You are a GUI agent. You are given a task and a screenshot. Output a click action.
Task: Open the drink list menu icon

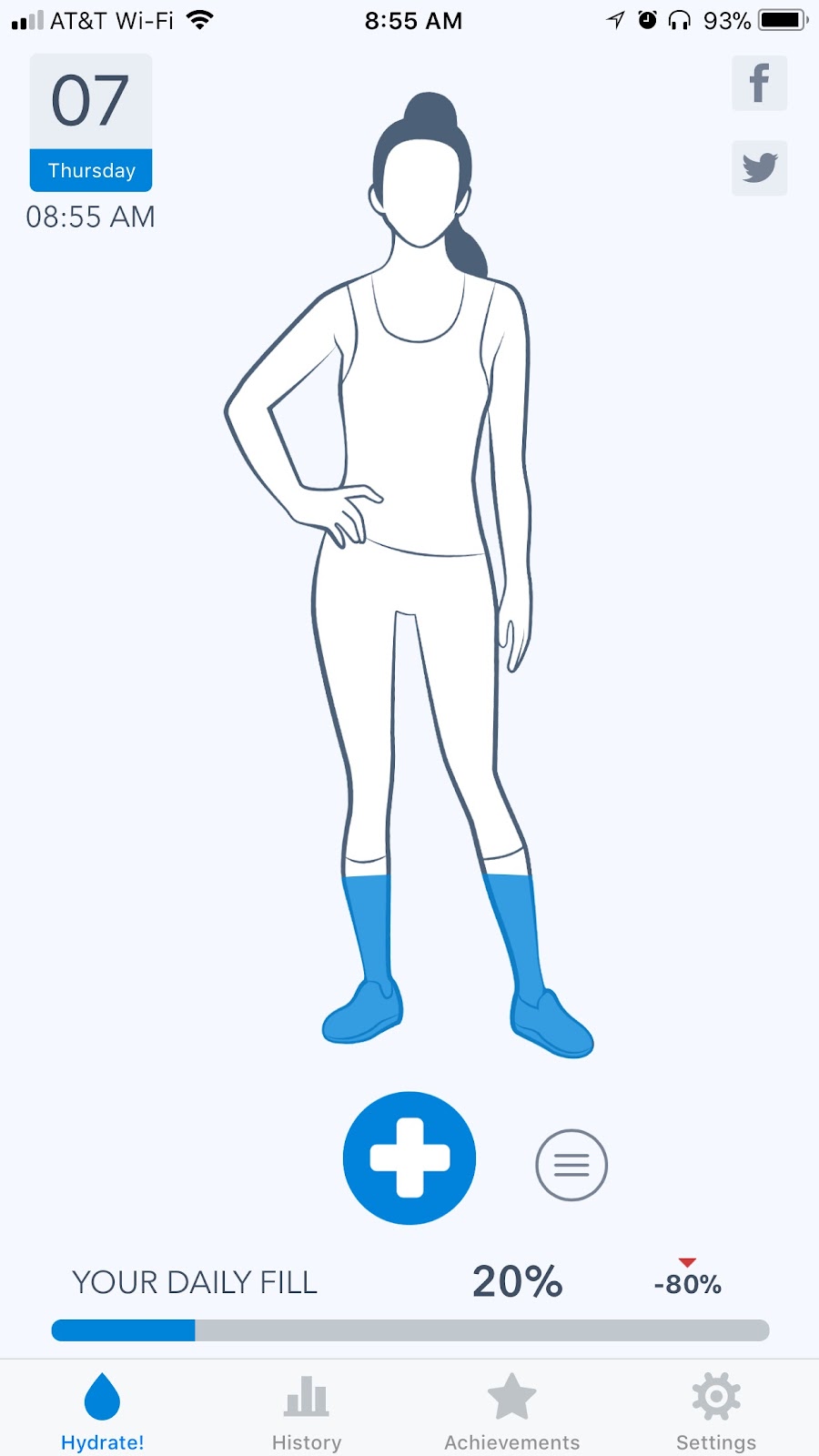pyautogui.click(x=571, y=1165)
